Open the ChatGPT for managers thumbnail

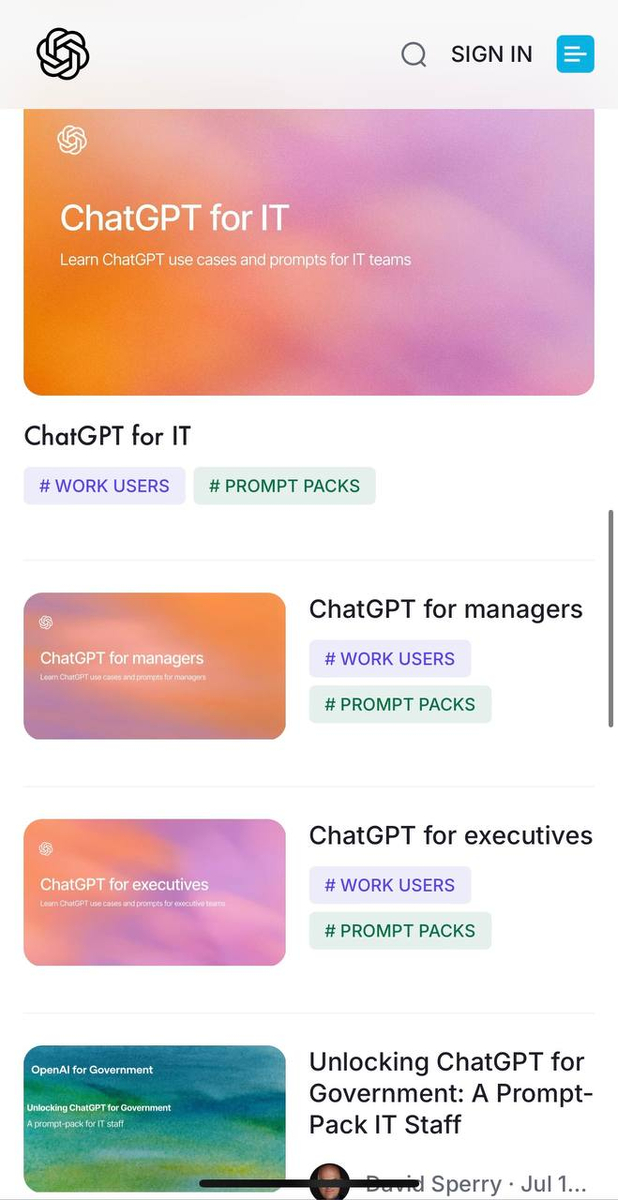click(x=154, y=666)
